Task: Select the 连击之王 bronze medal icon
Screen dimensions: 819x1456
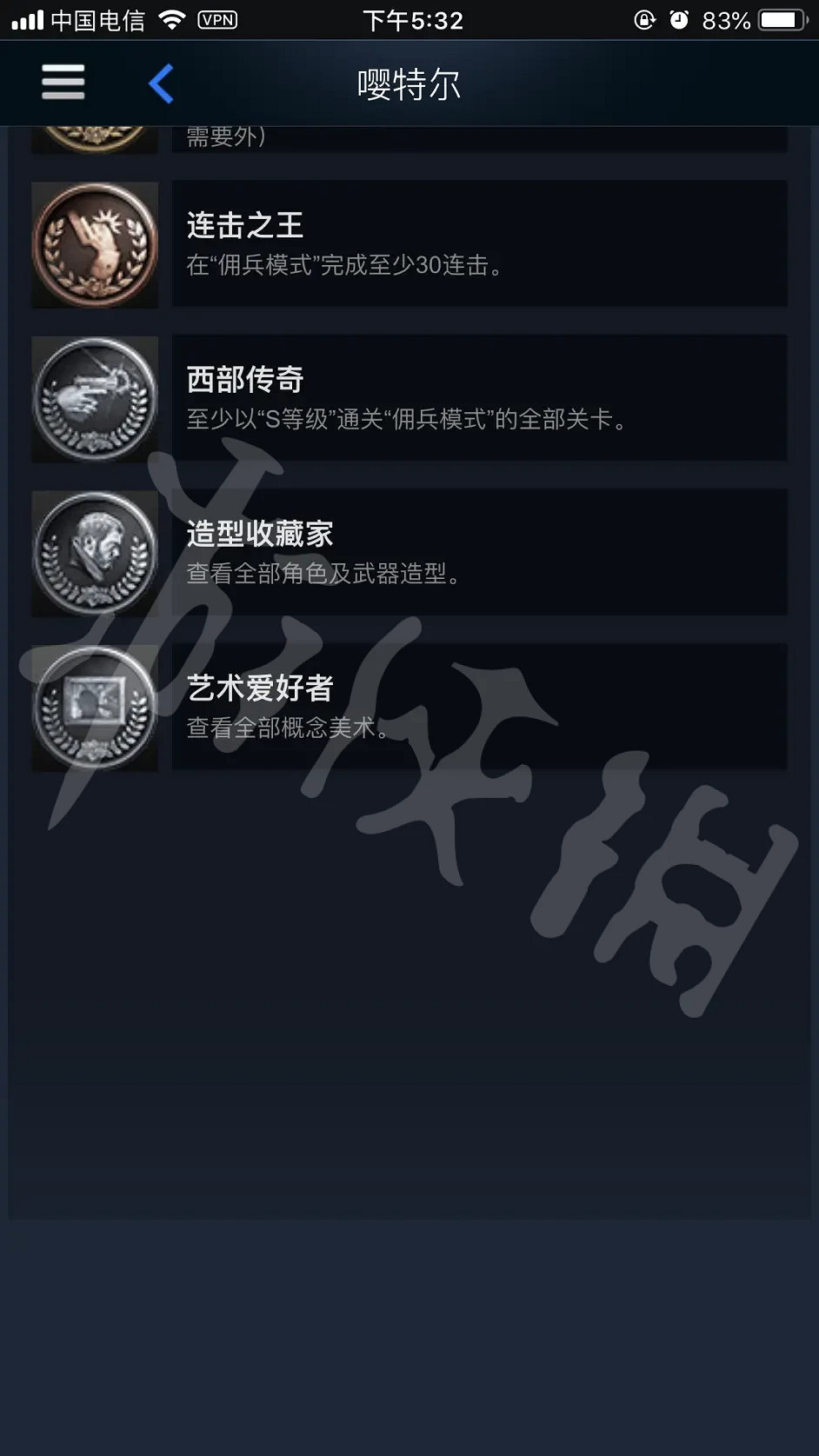Action: click(x=95, y=244)
